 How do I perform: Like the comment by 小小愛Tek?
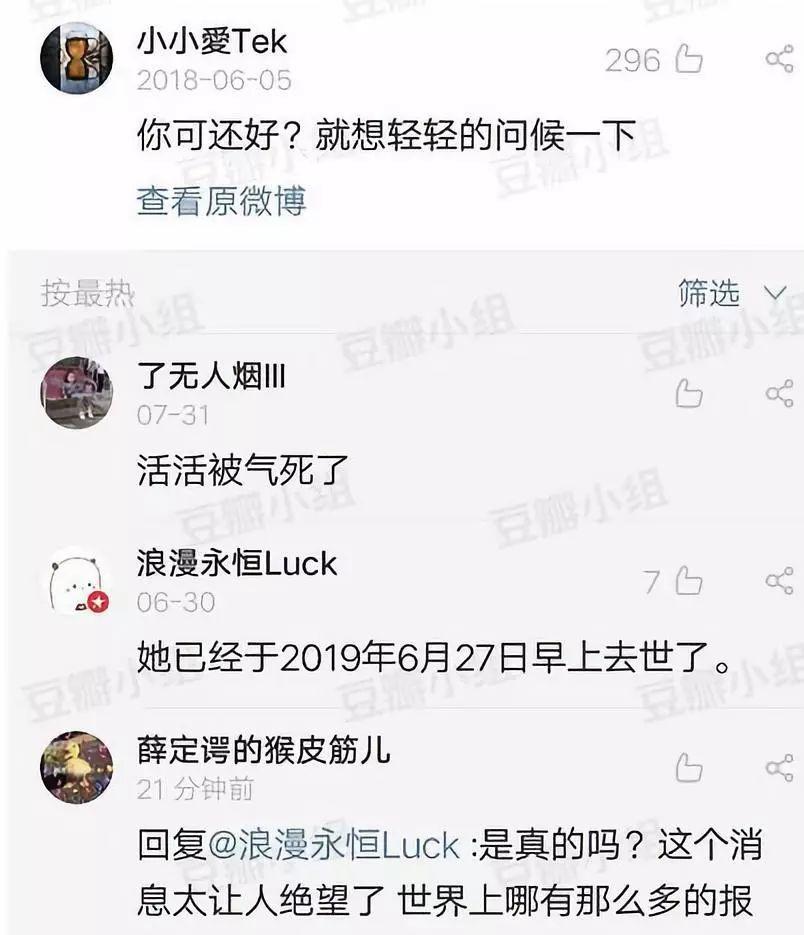coord(688,60)
